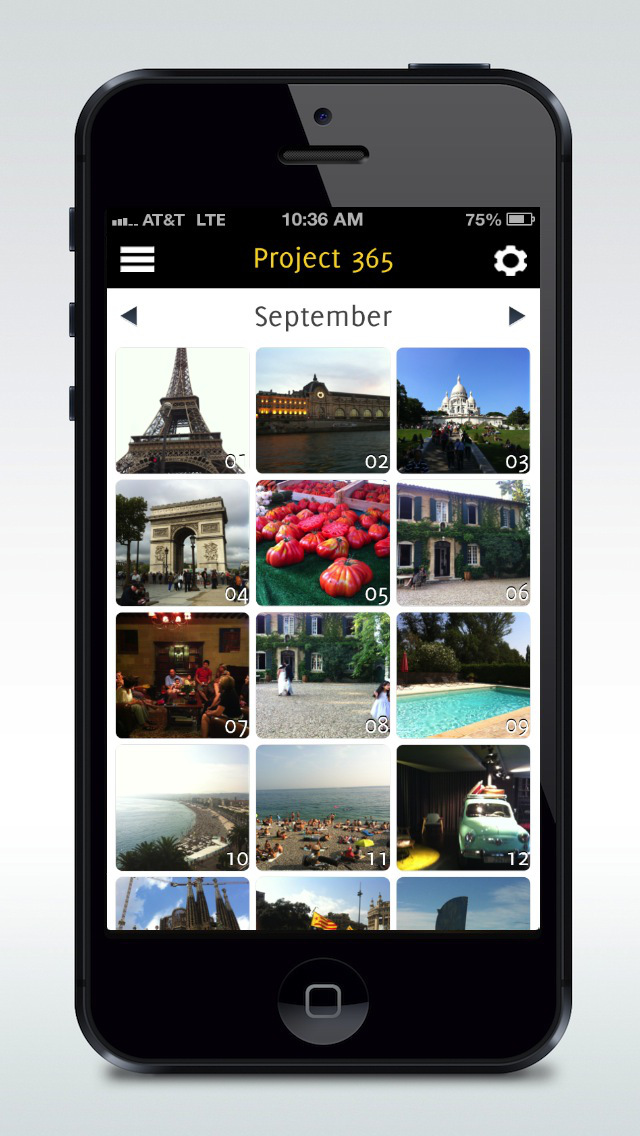Select the vintage car photo for day 12
This screenshot has width=640, height=1136.
tap(463, 808)
